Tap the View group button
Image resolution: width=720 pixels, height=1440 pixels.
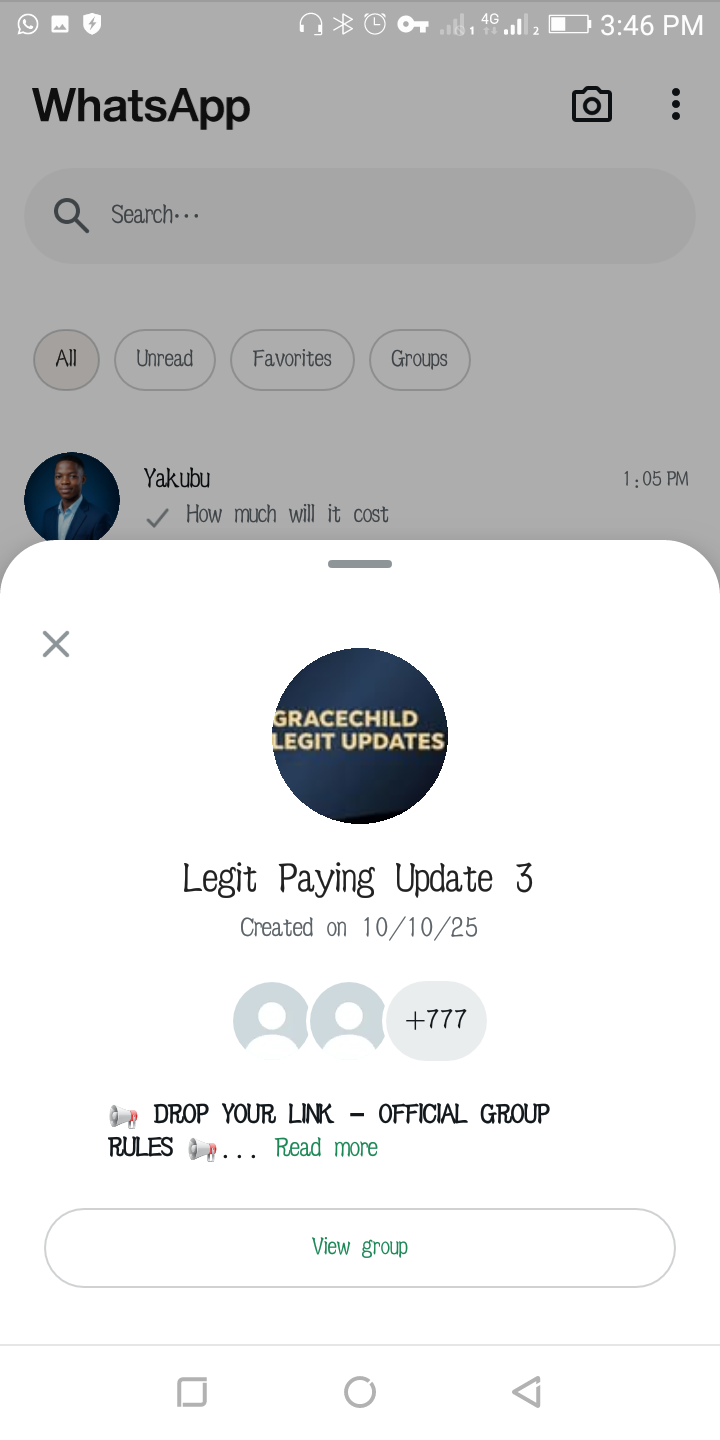pyautogui.click(x=360, y=1247)
